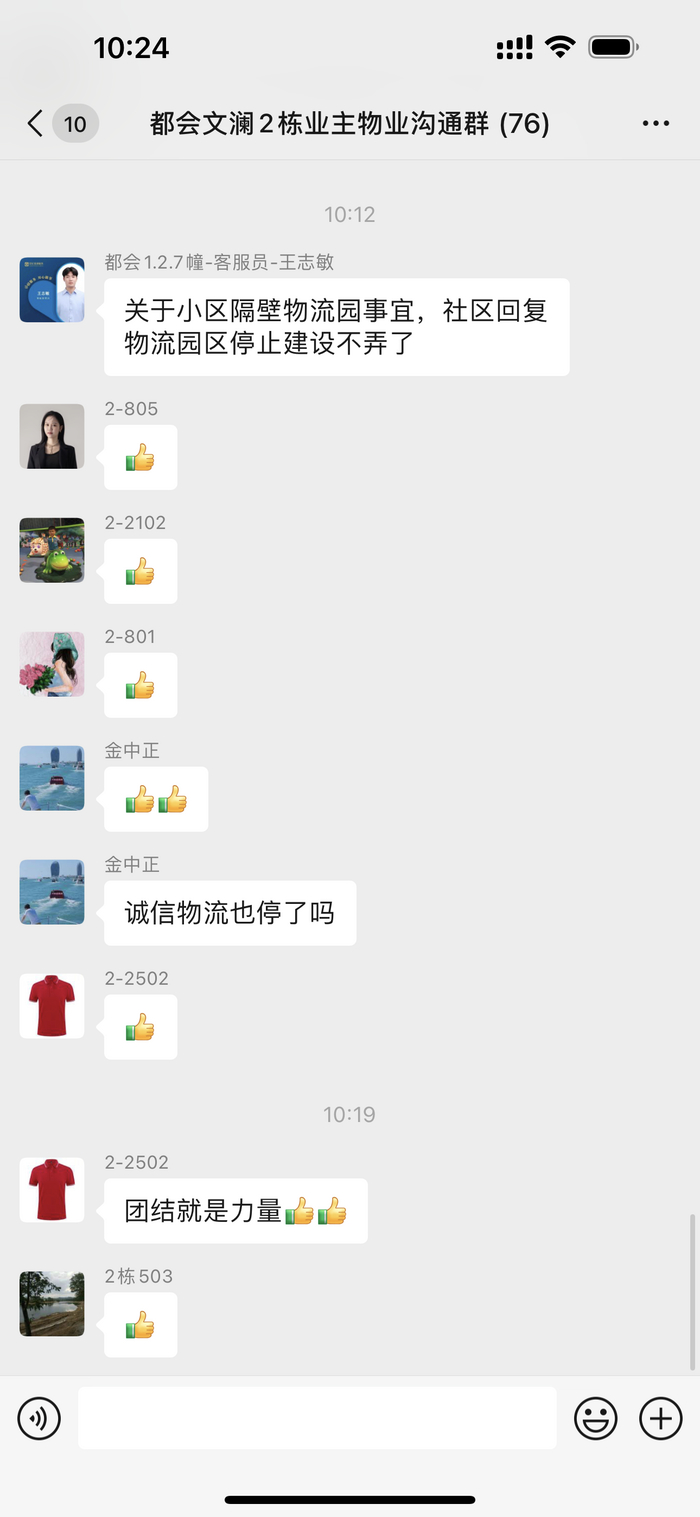Screen dimensions: 700x1517
Task: Go back to the chat list
Action: click(36, 124)
